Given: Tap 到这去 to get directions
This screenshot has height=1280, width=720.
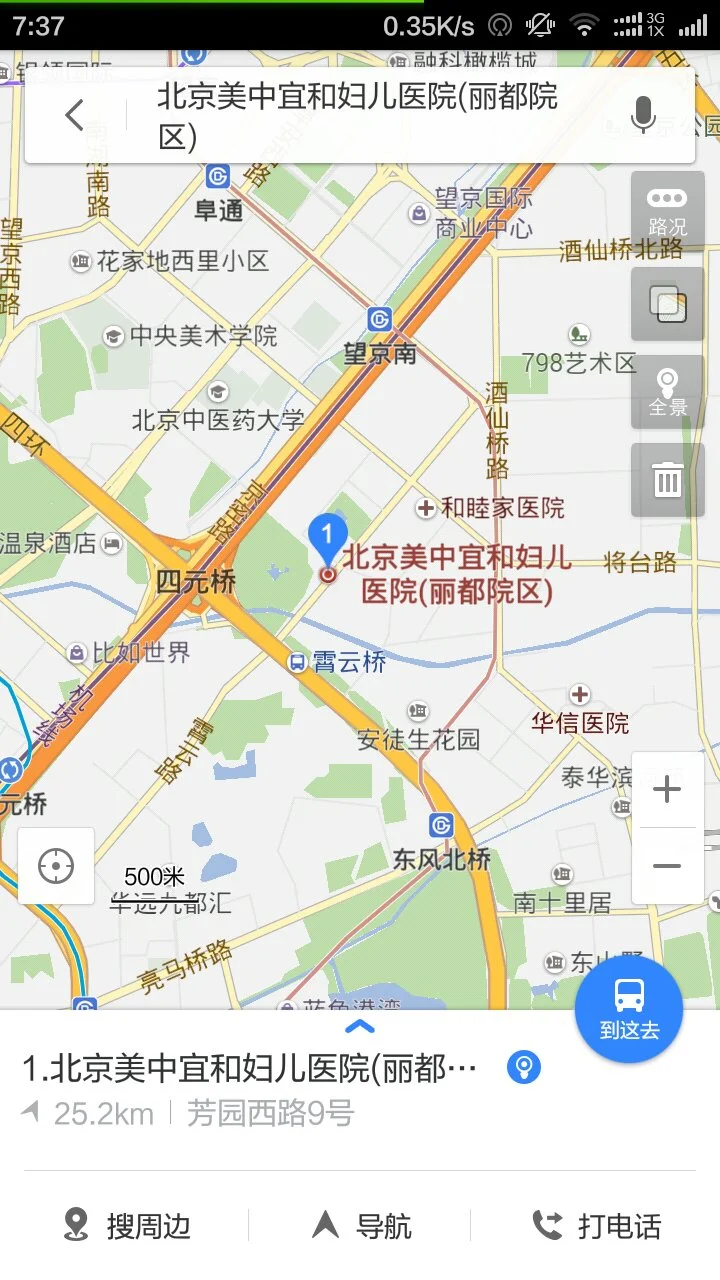Looking at the screenshot, I should pos(629,1009).
